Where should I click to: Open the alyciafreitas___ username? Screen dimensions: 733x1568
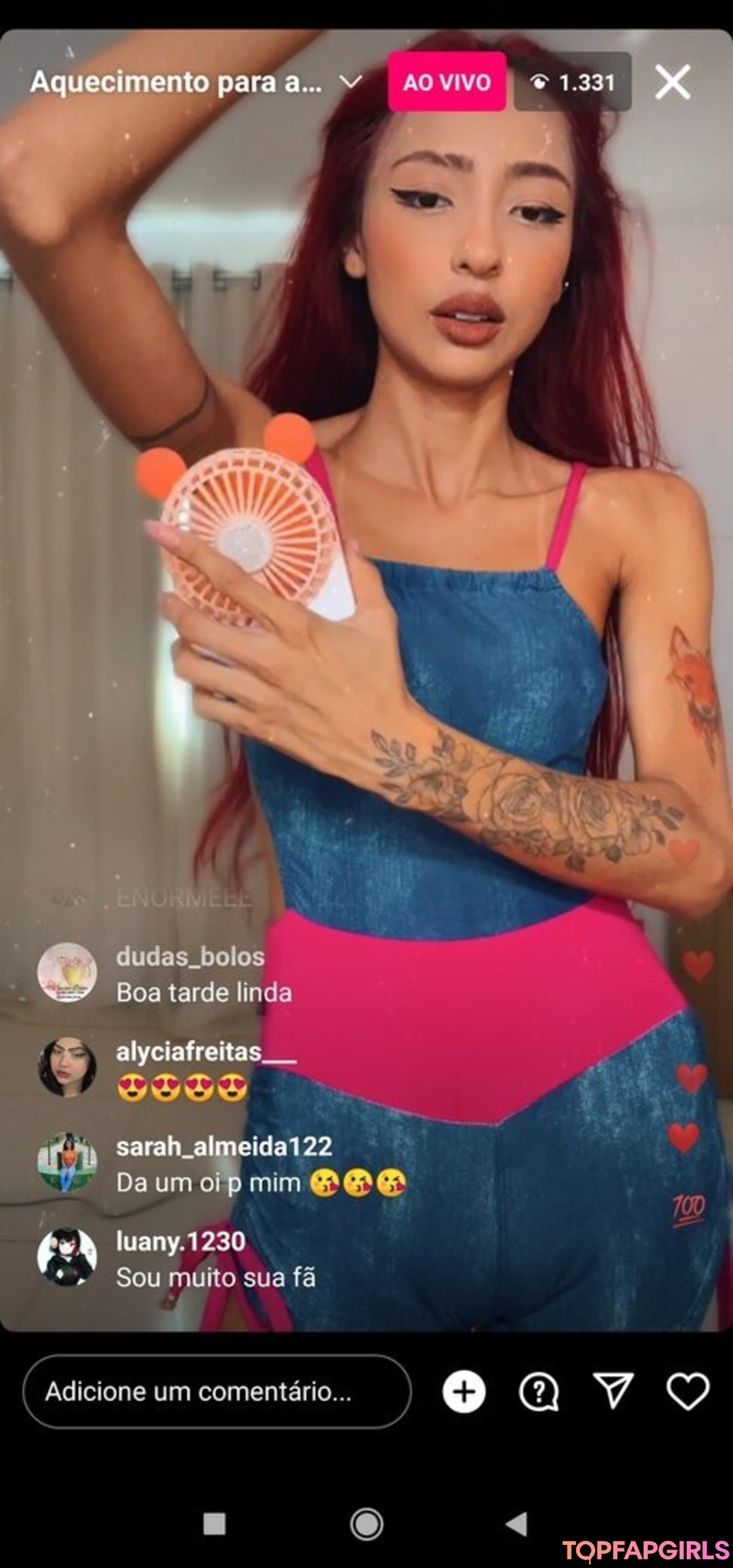click(x=206, y=1052)
